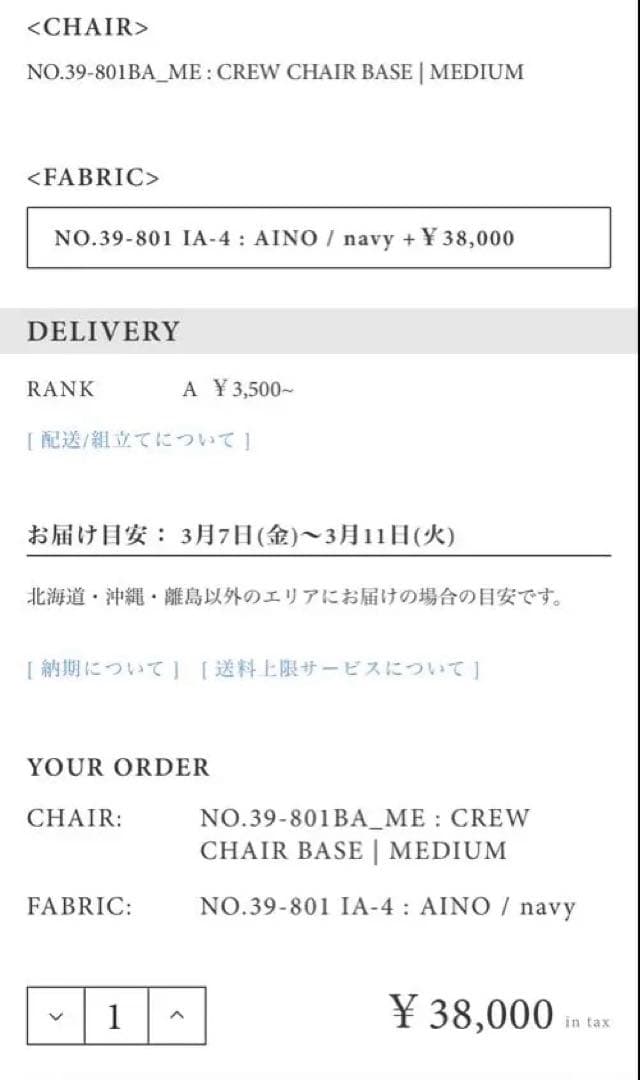
Task: Open the 納期について link
Action: pyautogui.click(x=102, y=668)
